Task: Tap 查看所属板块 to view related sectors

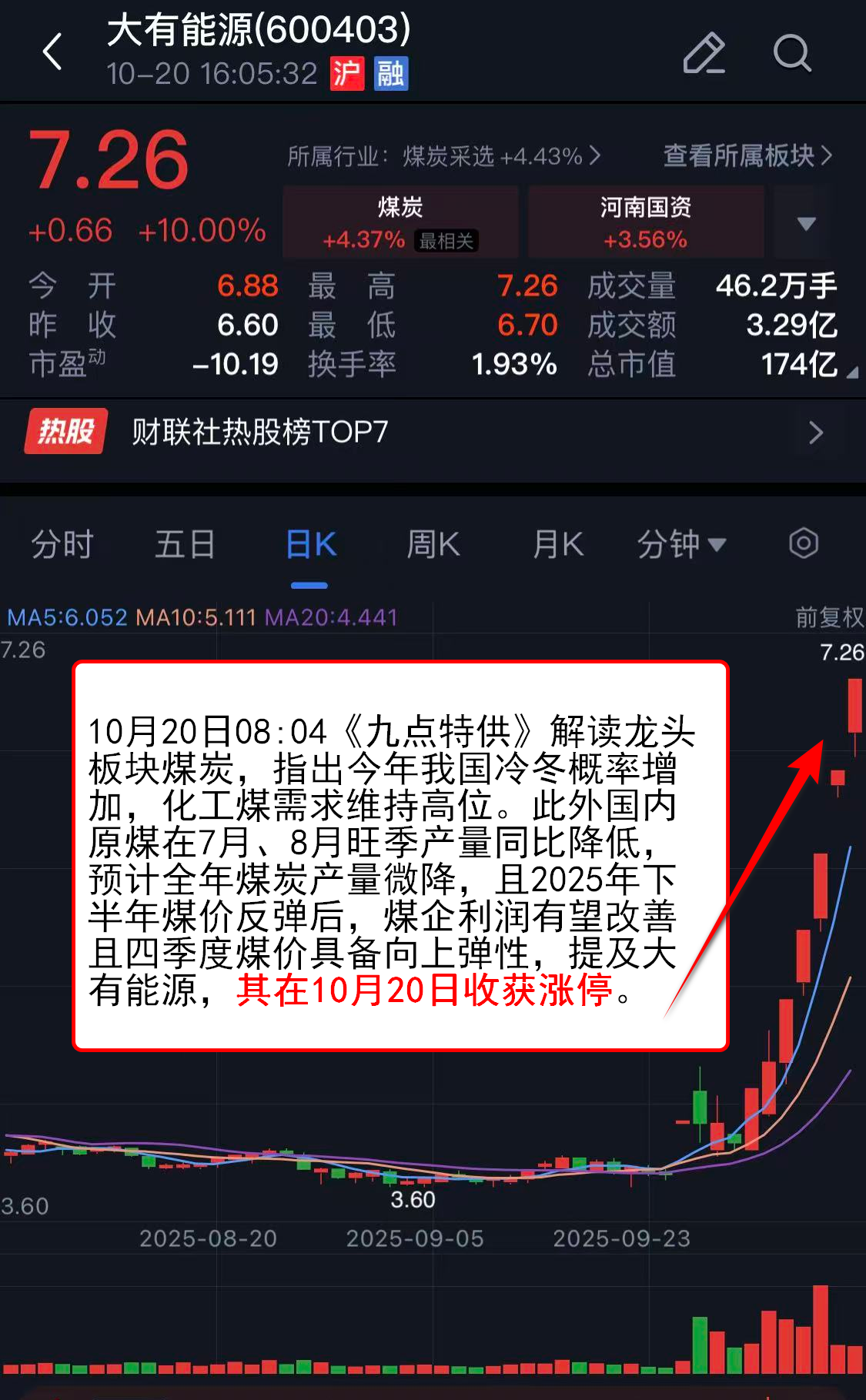Action: [x=747, y=156]
